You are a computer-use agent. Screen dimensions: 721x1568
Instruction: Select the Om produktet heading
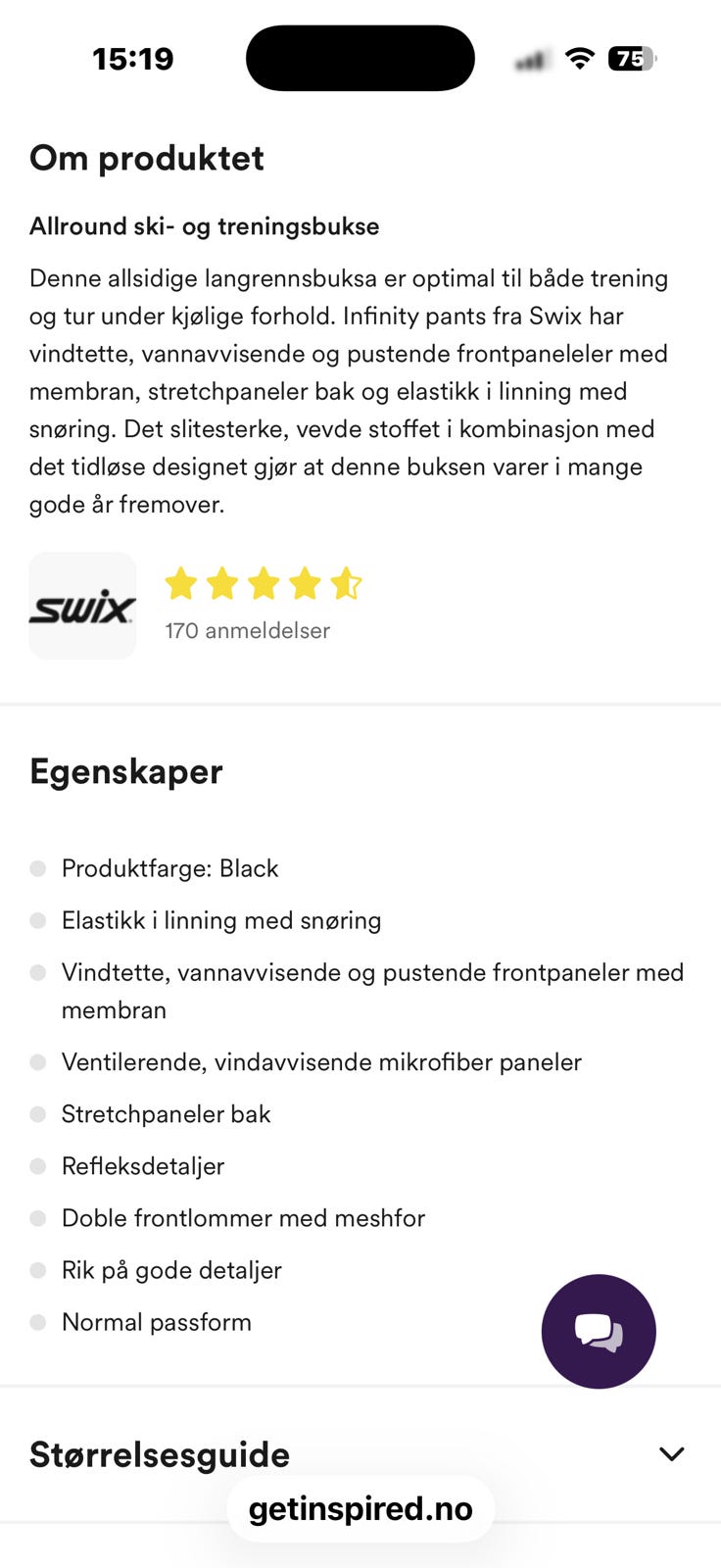point(146,158)
